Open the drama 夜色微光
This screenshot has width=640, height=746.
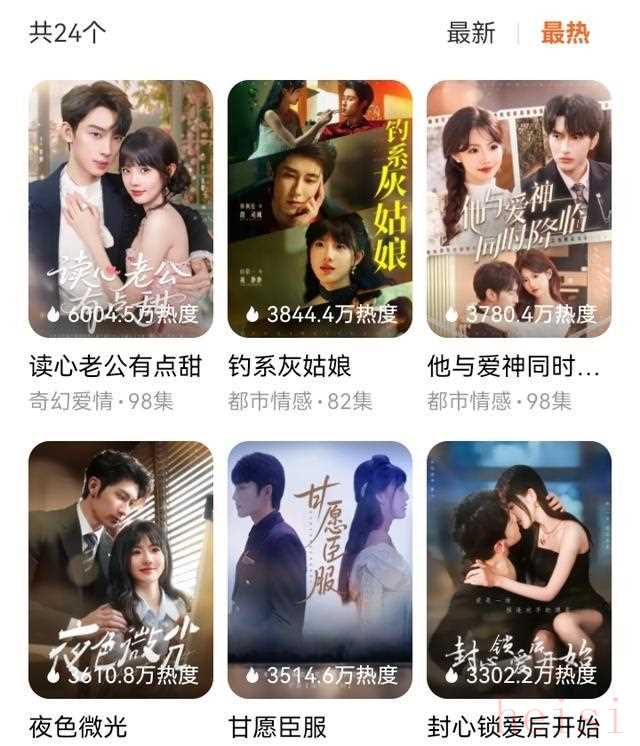(x=121, y=569)
